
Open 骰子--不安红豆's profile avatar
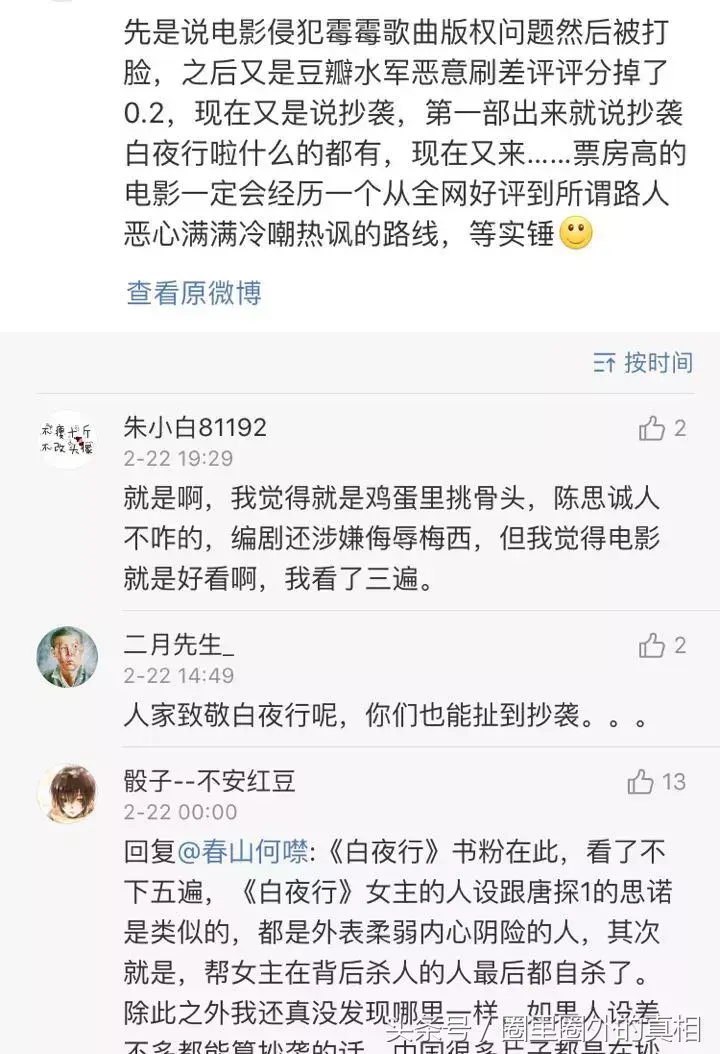point(67,794)
